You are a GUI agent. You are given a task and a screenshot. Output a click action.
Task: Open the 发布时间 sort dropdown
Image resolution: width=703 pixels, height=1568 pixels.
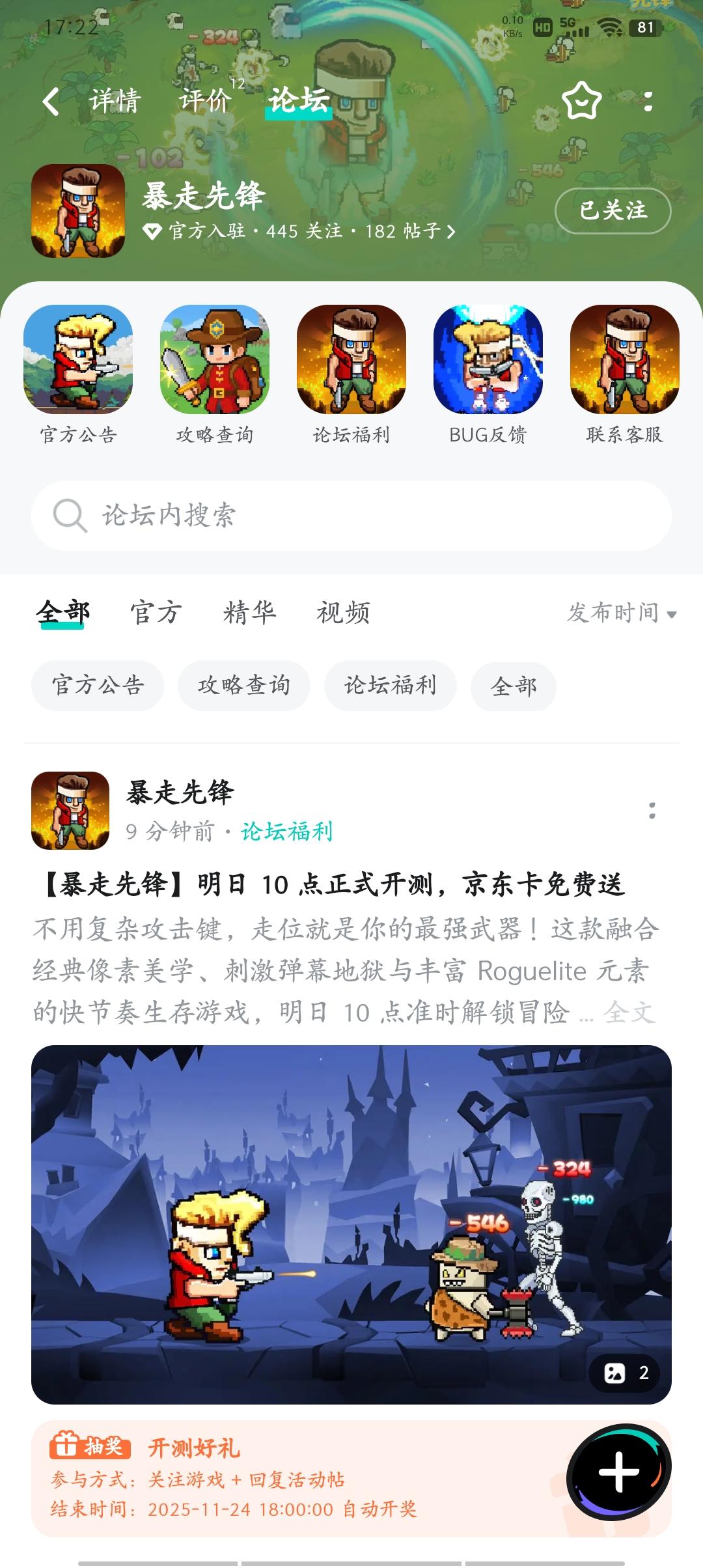618,612
